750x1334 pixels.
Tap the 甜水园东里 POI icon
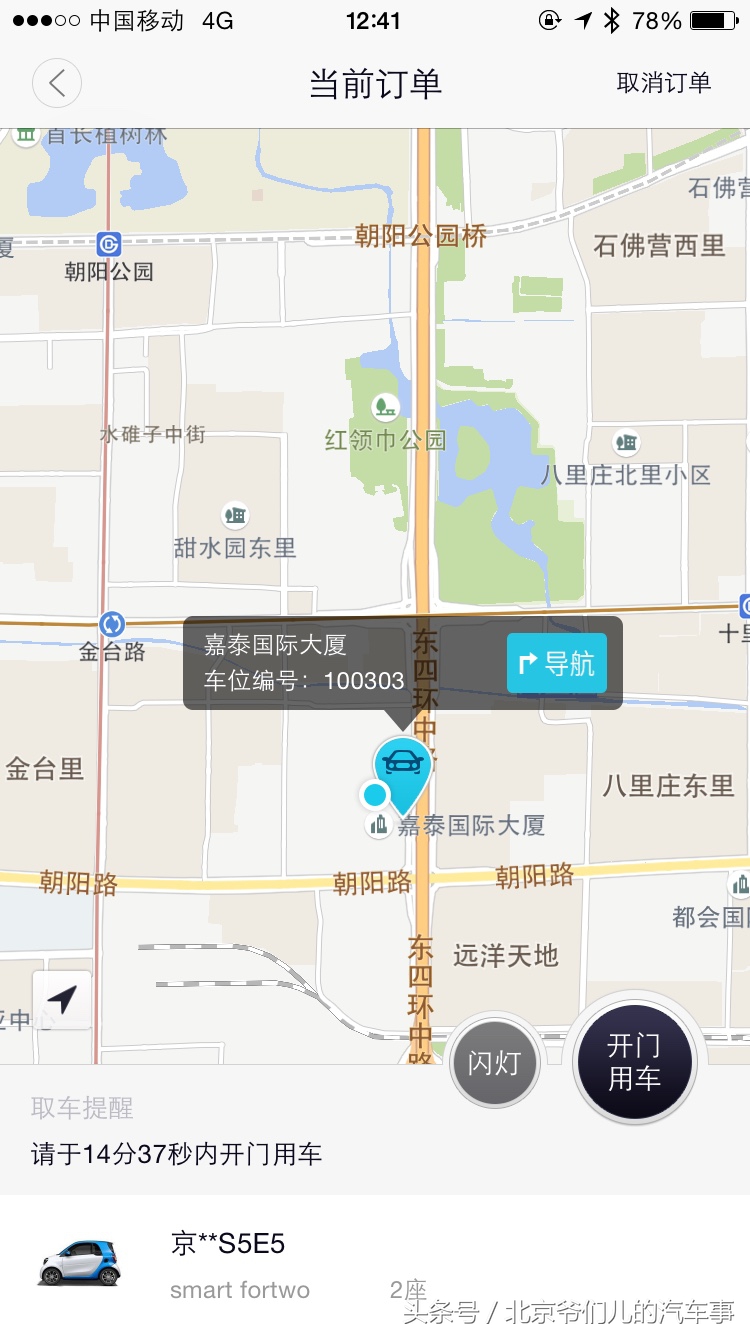235,516
